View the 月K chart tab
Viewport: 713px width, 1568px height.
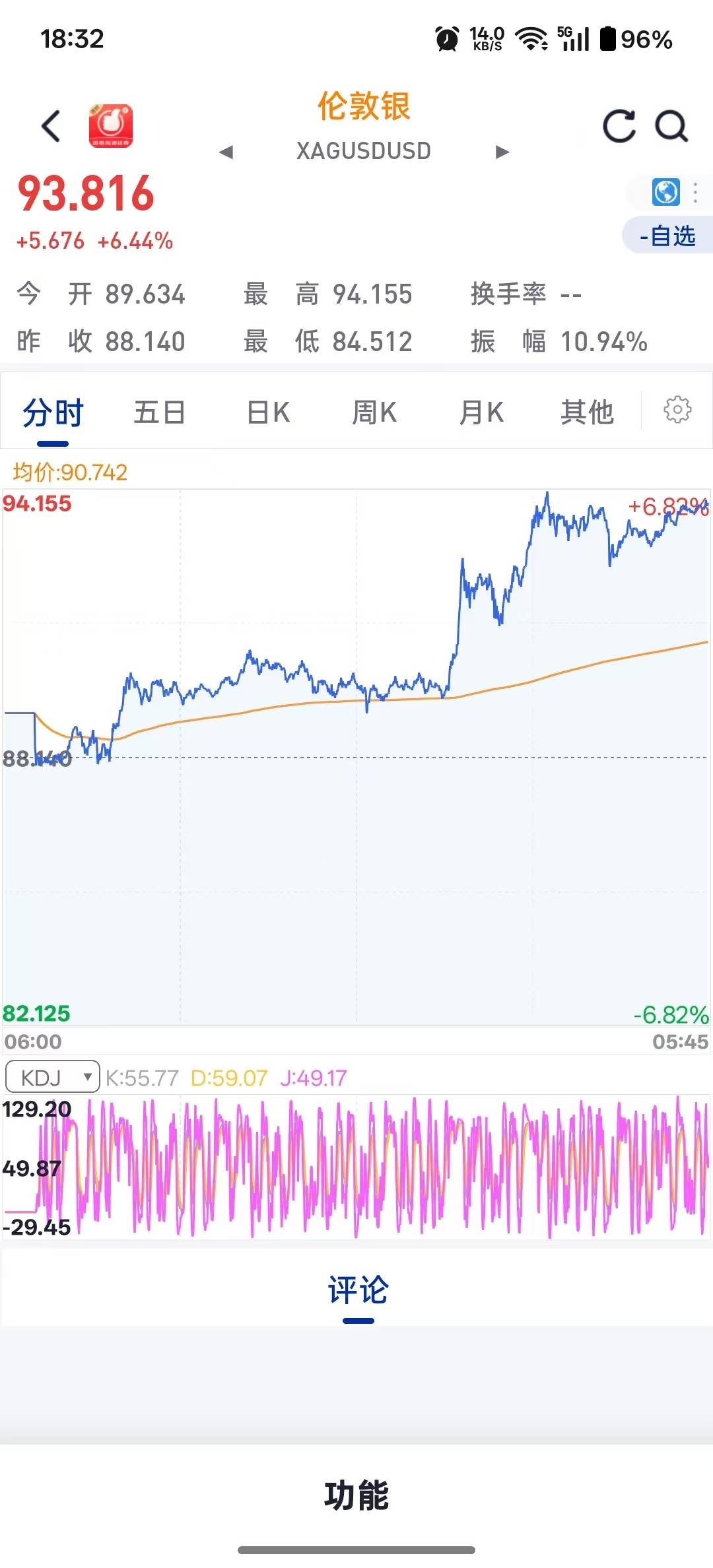pyautogui.click(x=481, y=413)
